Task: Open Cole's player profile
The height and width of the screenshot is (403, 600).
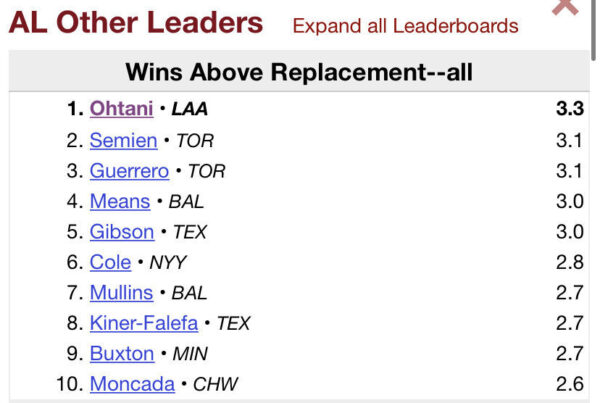Action: click(110, 262)
